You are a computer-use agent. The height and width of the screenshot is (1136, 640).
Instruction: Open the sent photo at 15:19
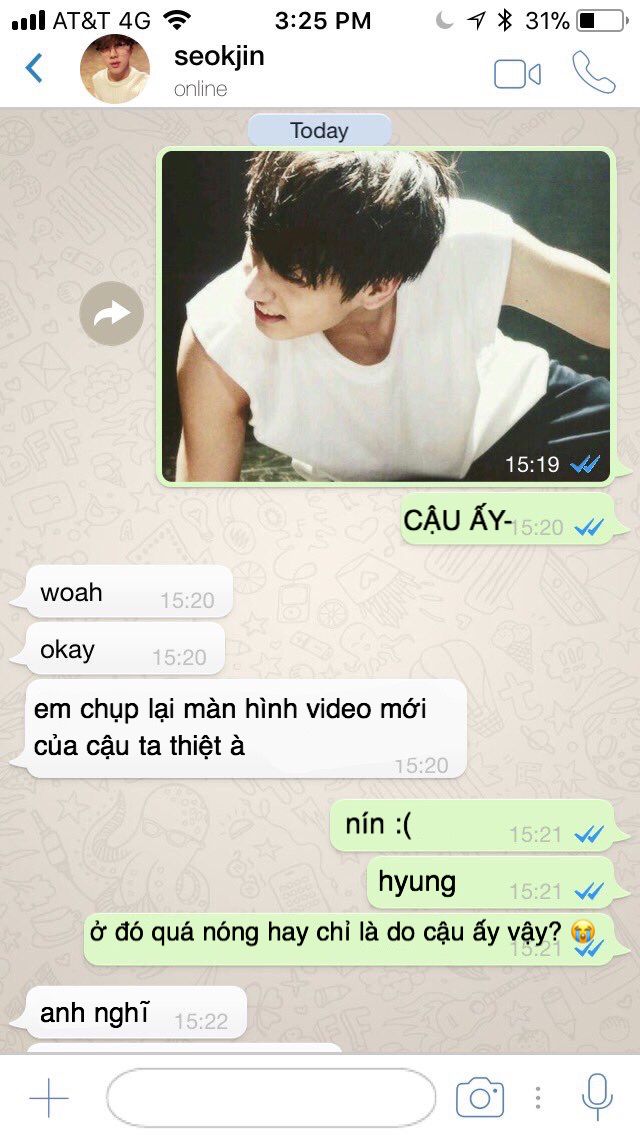[386, 316]
